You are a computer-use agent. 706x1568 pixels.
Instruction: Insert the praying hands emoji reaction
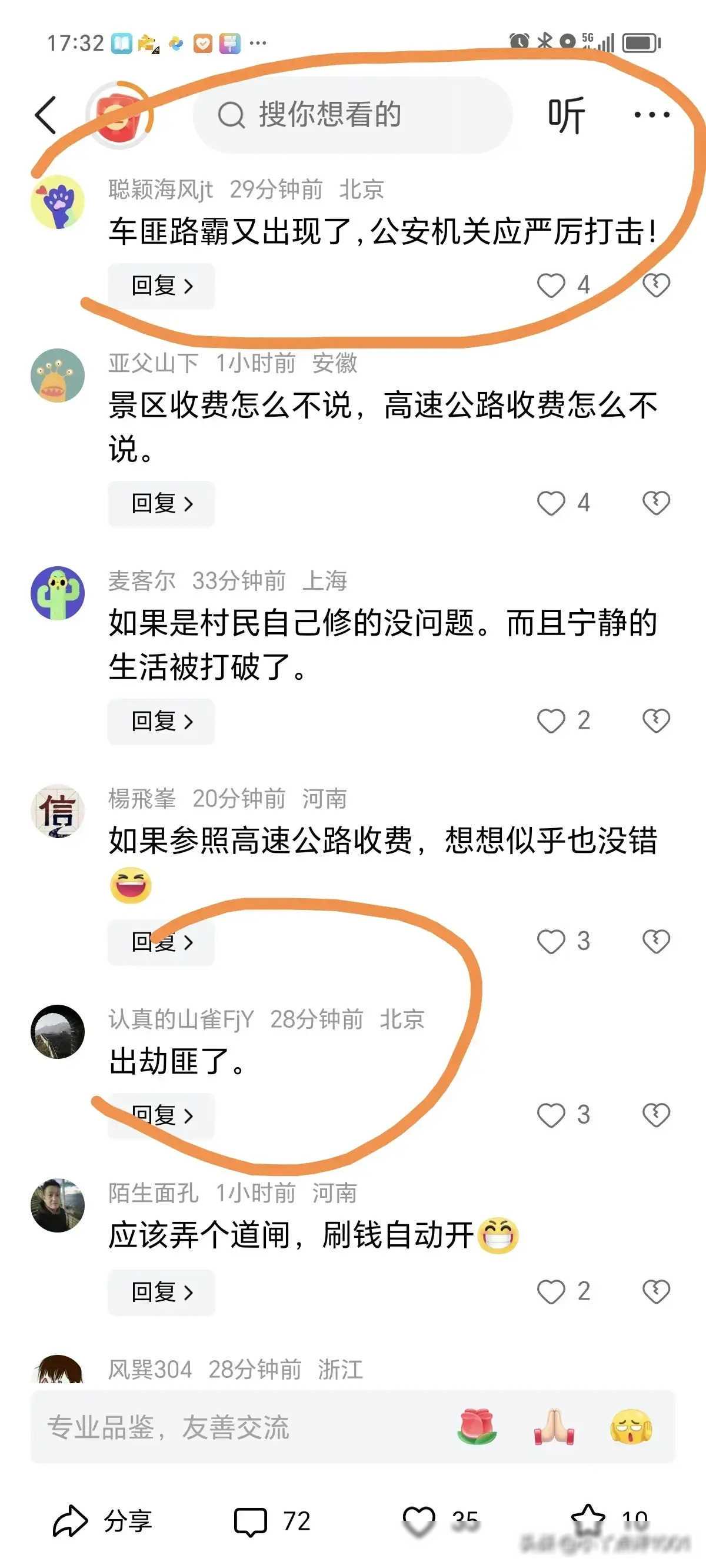(554, 1427)
